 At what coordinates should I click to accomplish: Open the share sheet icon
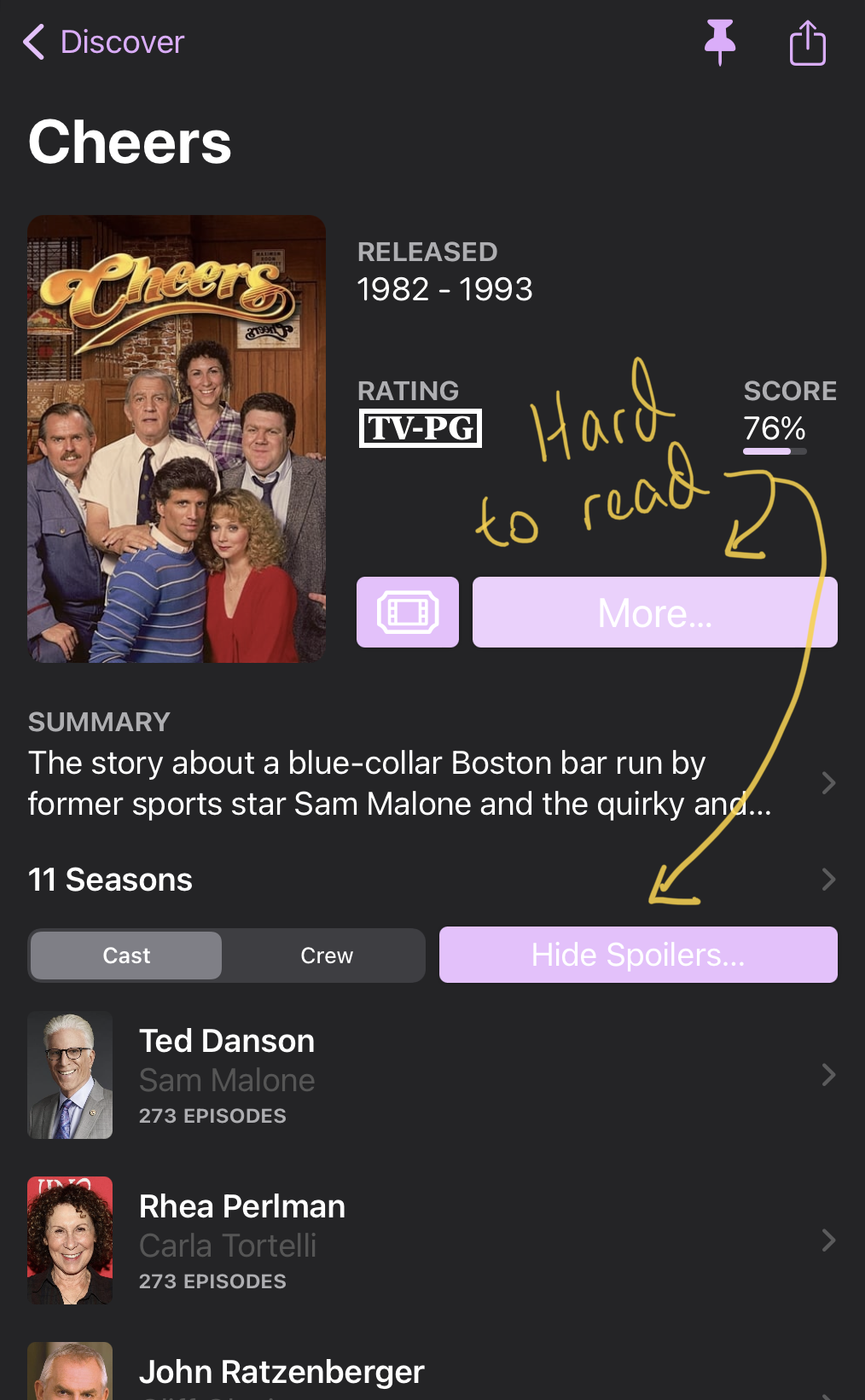click(x=807, y=43)
